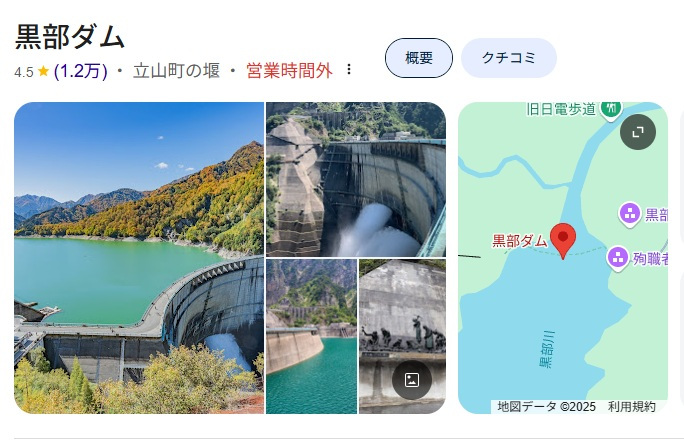Expand the map to full view
Image resolution: width=684 pixels, height=446 pixels.
(x=638, y=131)
